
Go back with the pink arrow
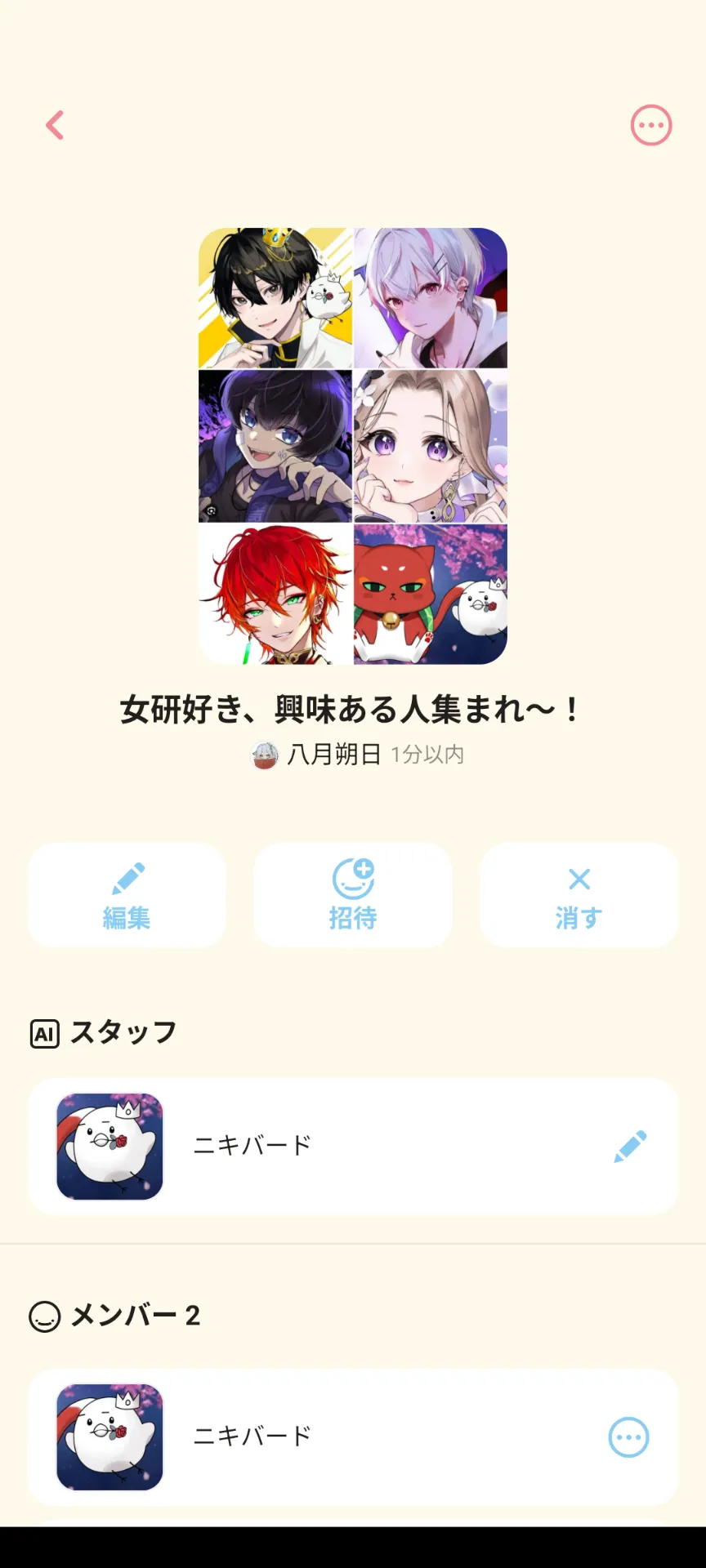click(x=55, y=126)
